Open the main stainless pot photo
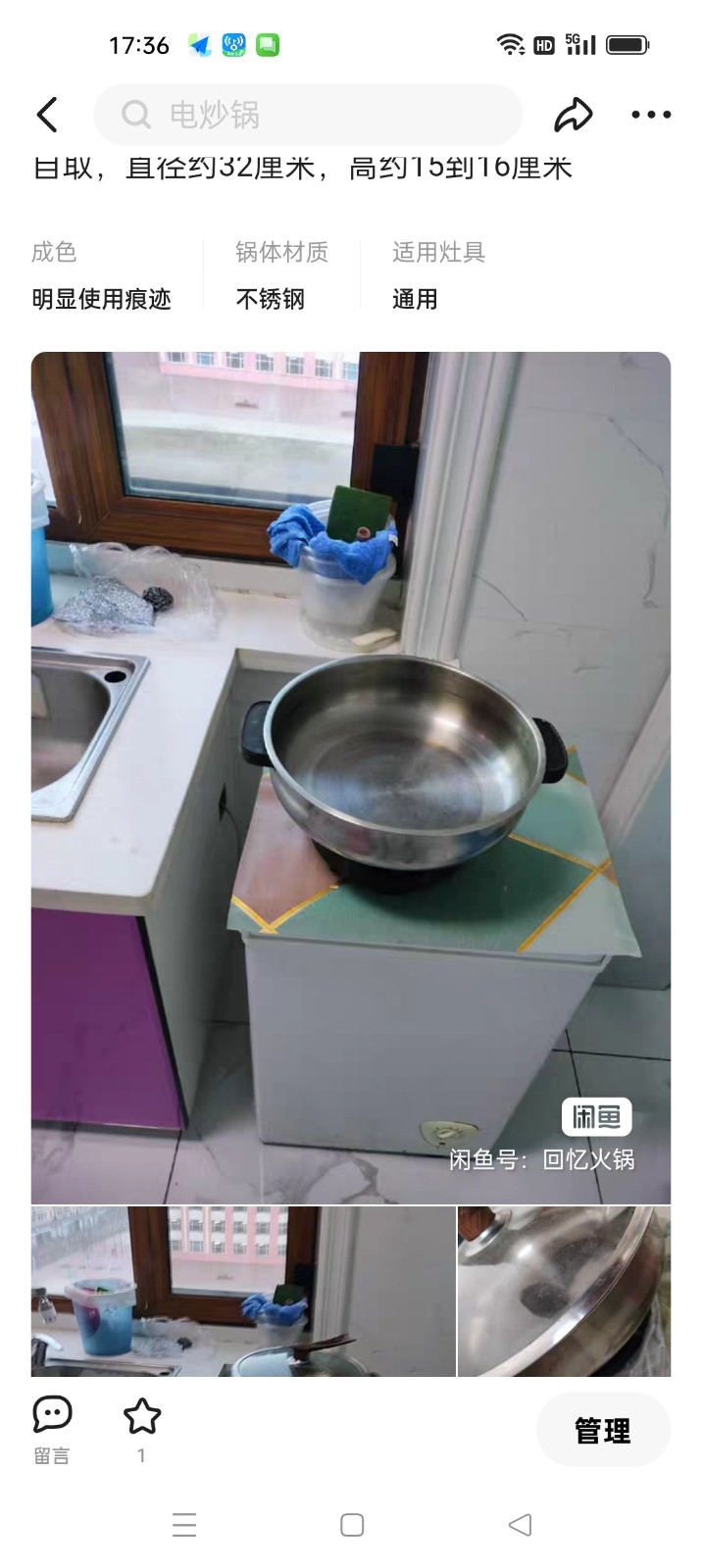The image size is (702, 1568). pyautogui.click(x=351, y=776)
